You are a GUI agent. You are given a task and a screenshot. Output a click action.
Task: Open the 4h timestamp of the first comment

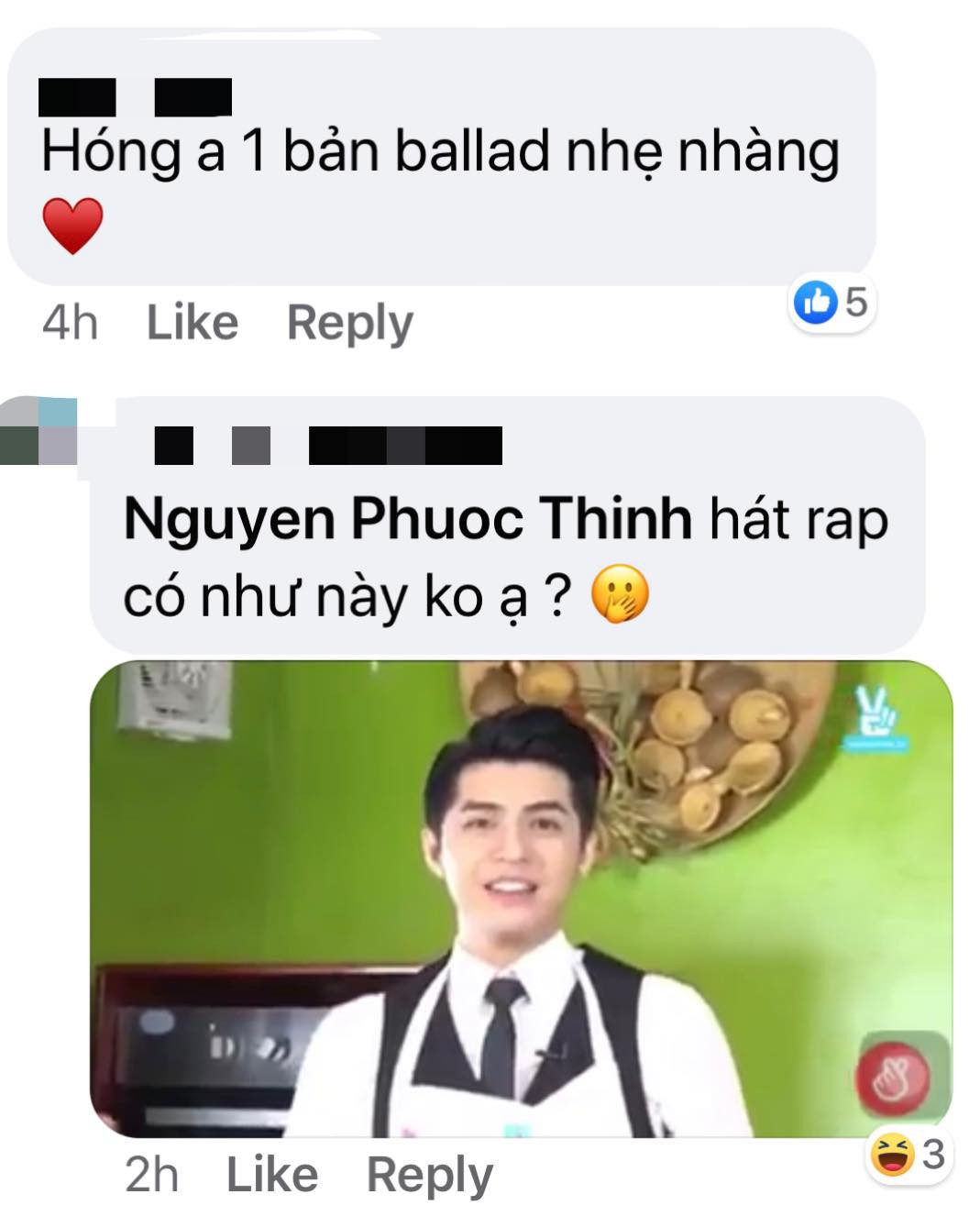click(69, 321)
